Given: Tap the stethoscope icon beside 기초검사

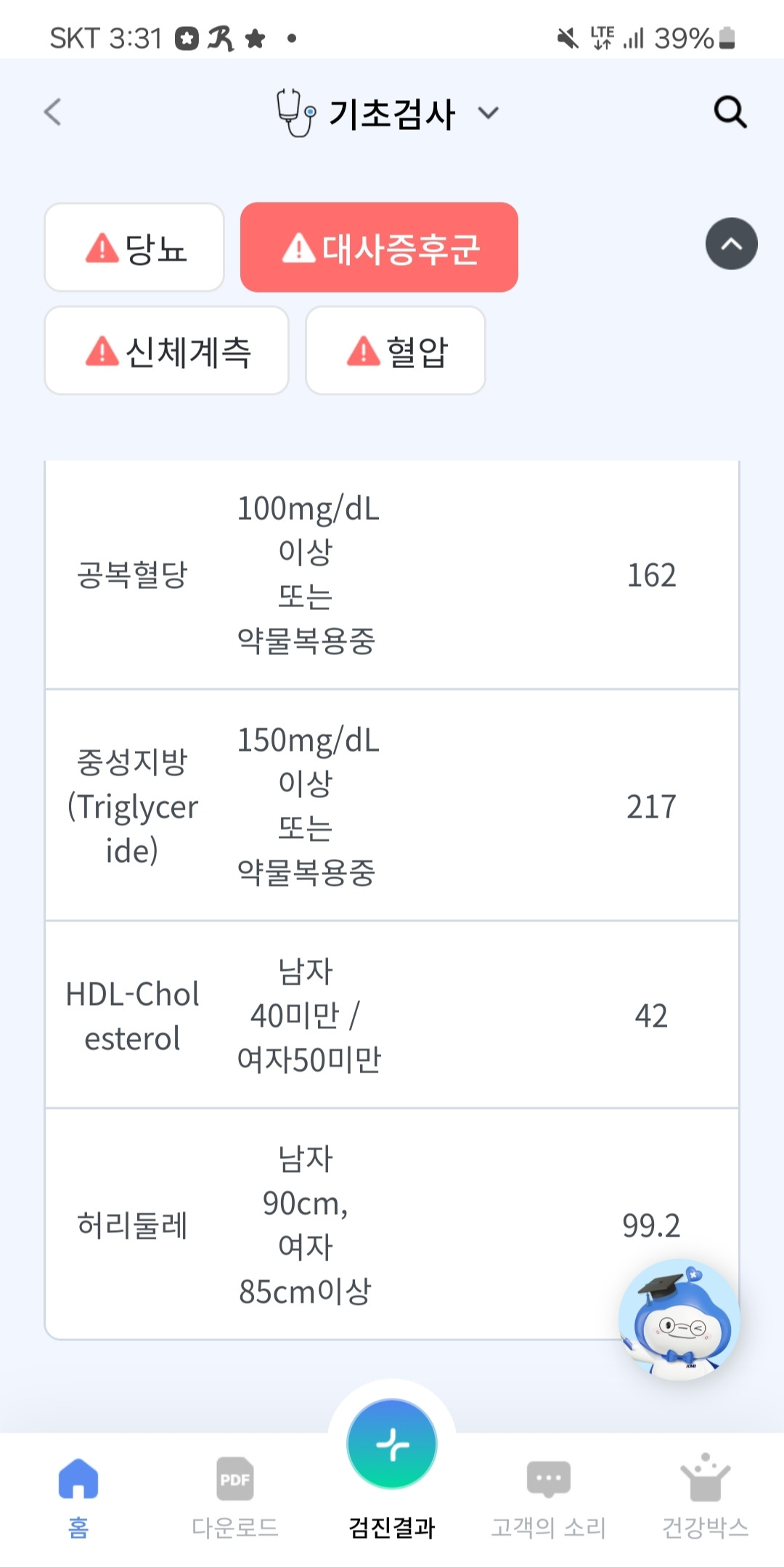Looking at the screenshot, I should tap(293, 111).
